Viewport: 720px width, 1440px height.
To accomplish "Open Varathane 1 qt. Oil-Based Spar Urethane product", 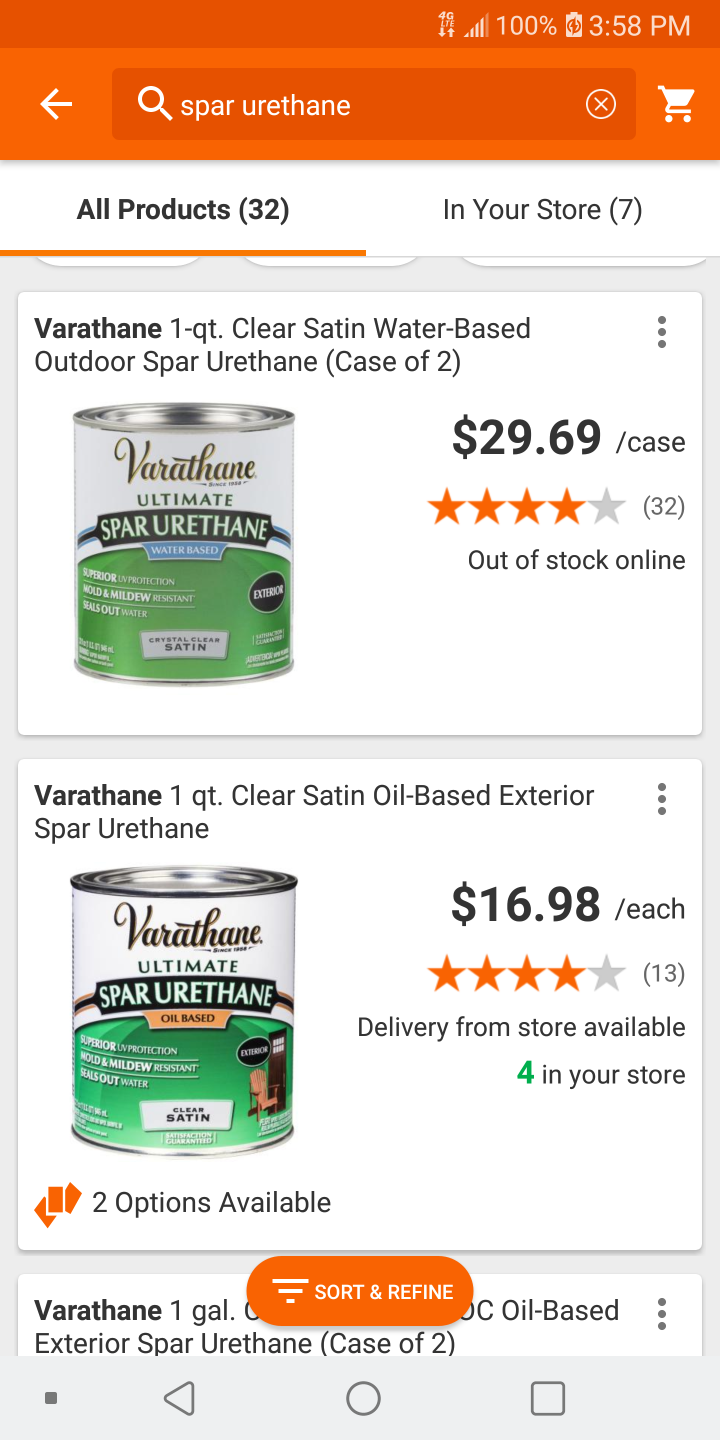I will pos(314,812).
